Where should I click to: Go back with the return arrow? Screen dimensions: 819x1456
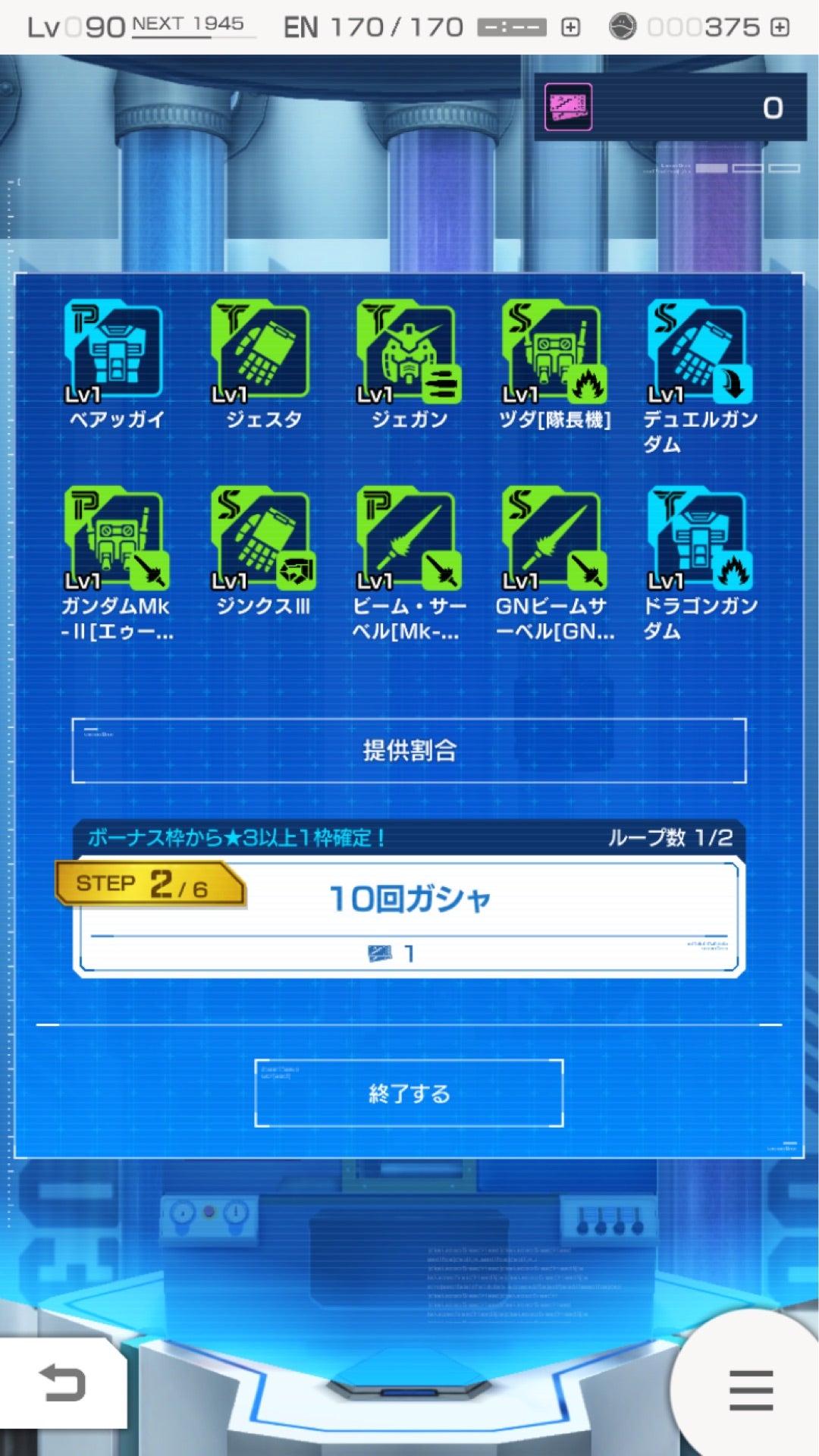point(62,1382)
